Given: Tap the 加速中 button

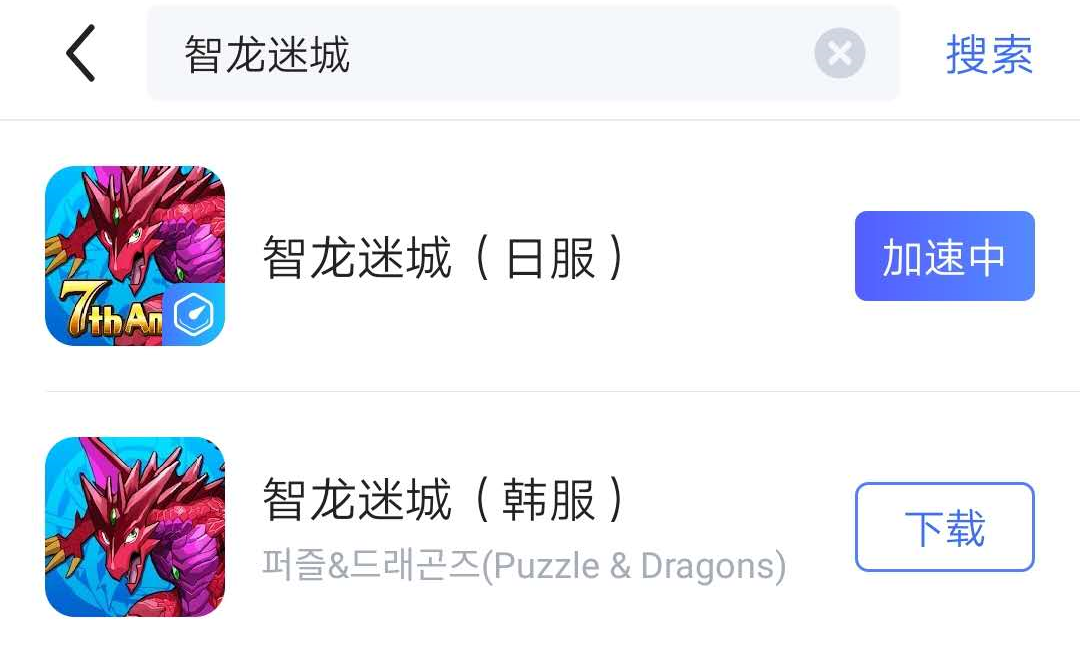Looking at the screenshot, I should [x=944, y=256].
